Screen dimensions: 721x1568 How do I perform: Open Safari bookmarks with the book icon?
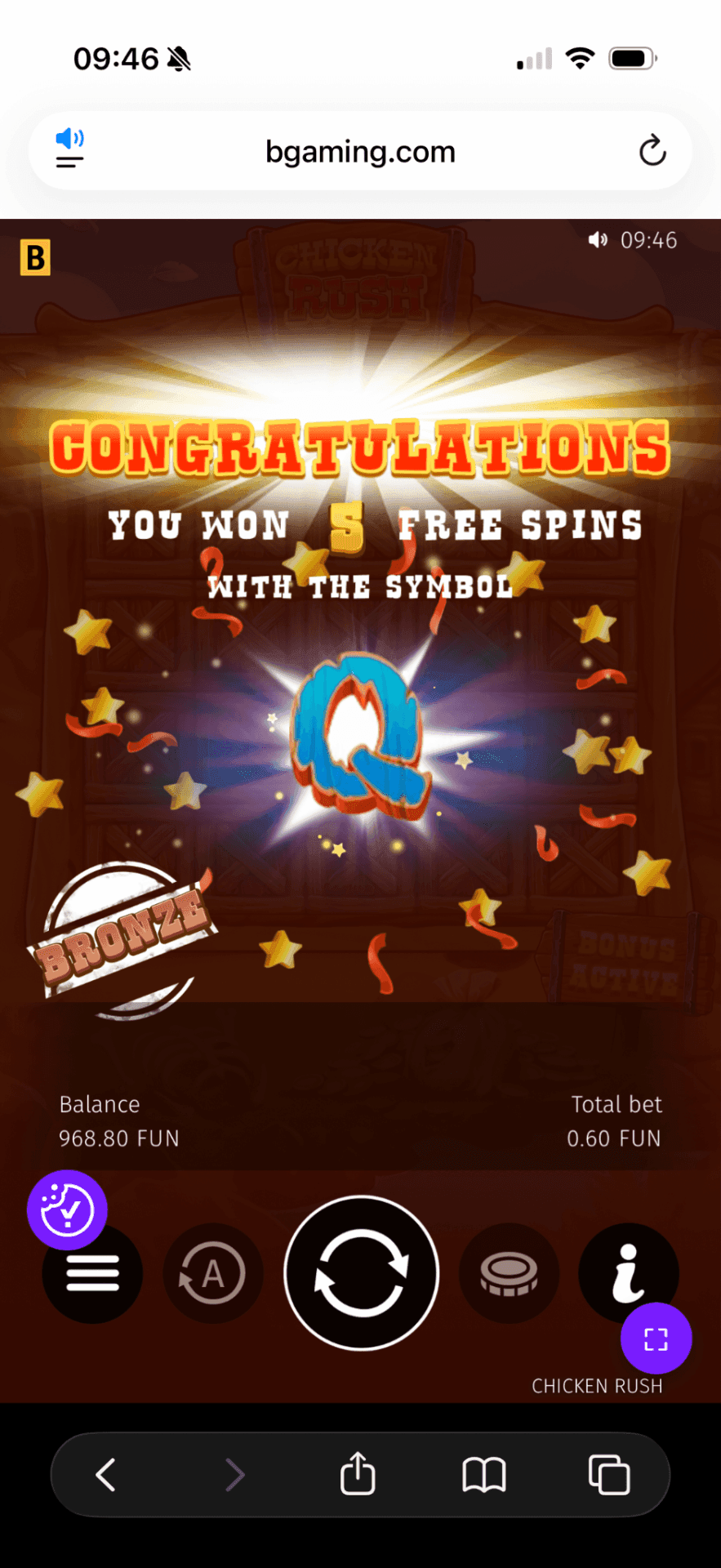pyautogui.click(x=483, y=1475)
